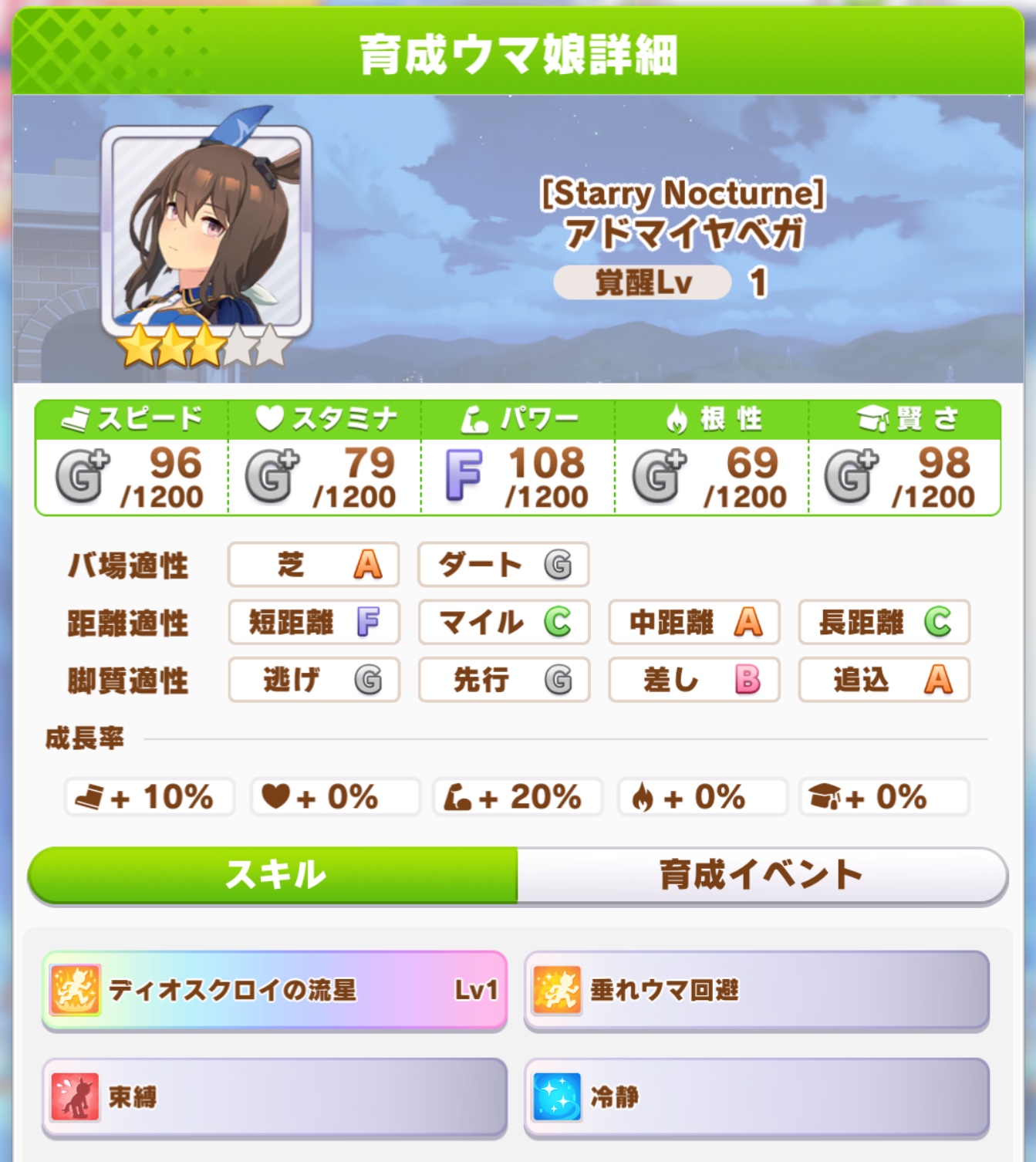Switch to the 育成イベント tab

762,875
